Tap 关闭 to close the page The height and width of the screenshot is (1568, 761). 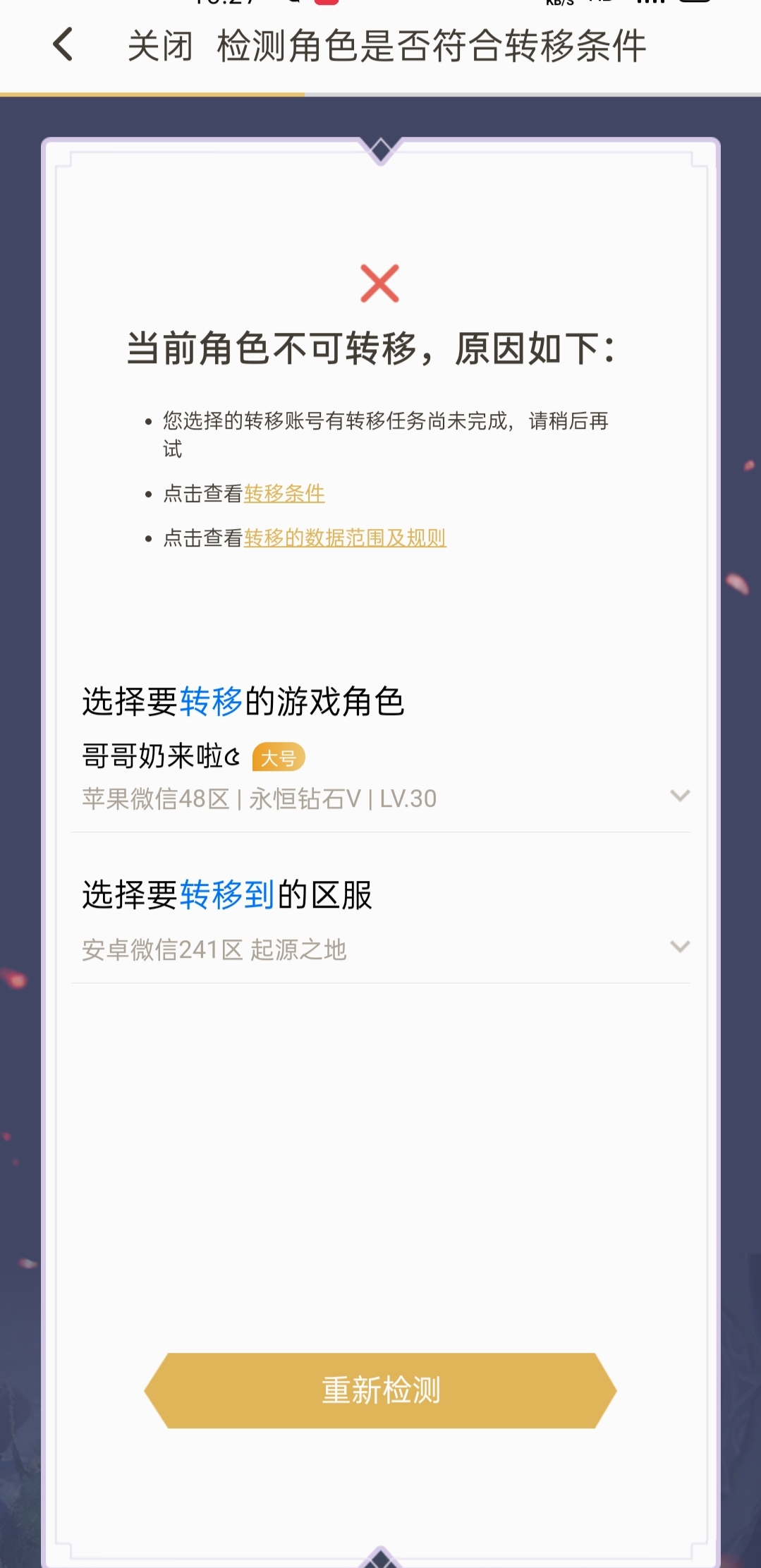coord(160,47)
